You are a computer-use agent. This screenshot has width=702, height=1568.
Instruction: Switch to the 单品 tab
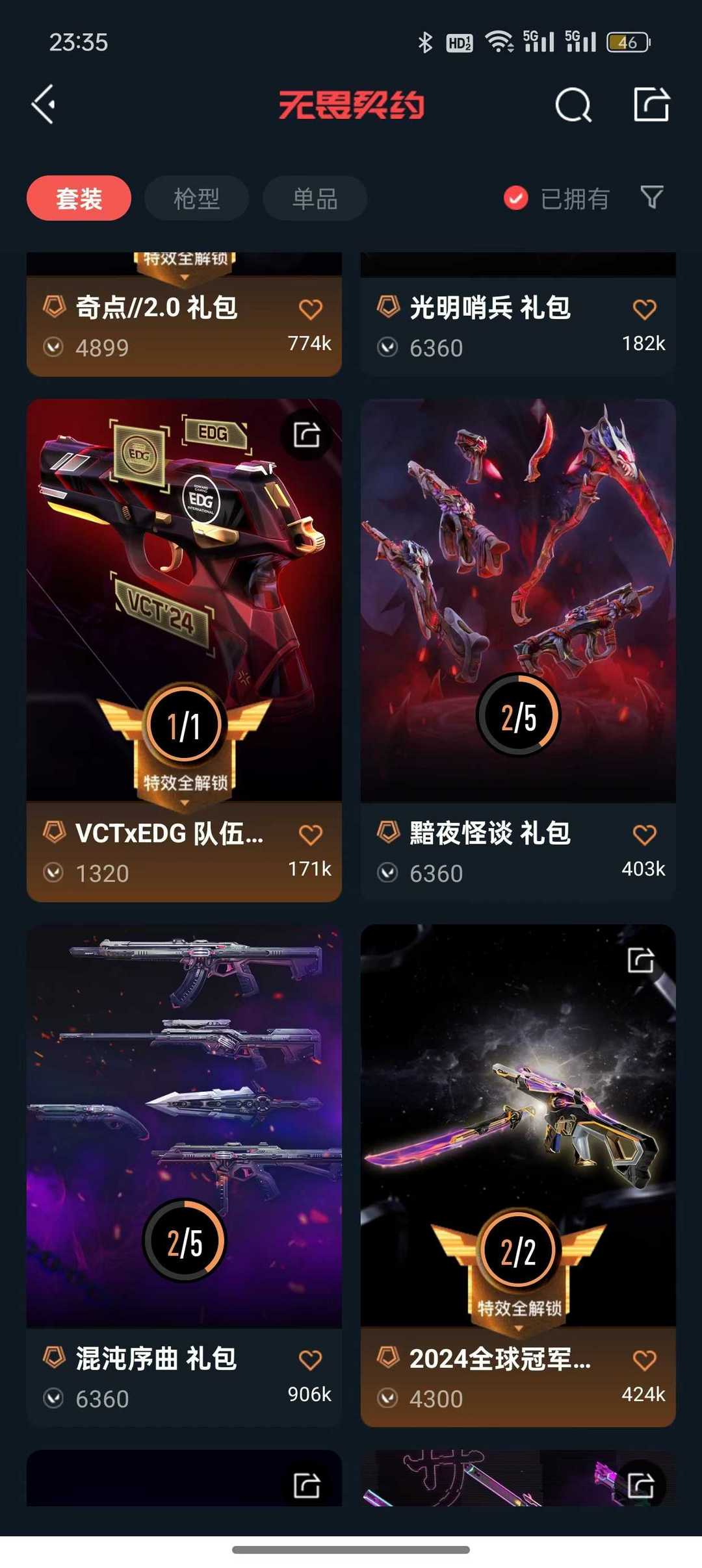click(x=315, y=198)
